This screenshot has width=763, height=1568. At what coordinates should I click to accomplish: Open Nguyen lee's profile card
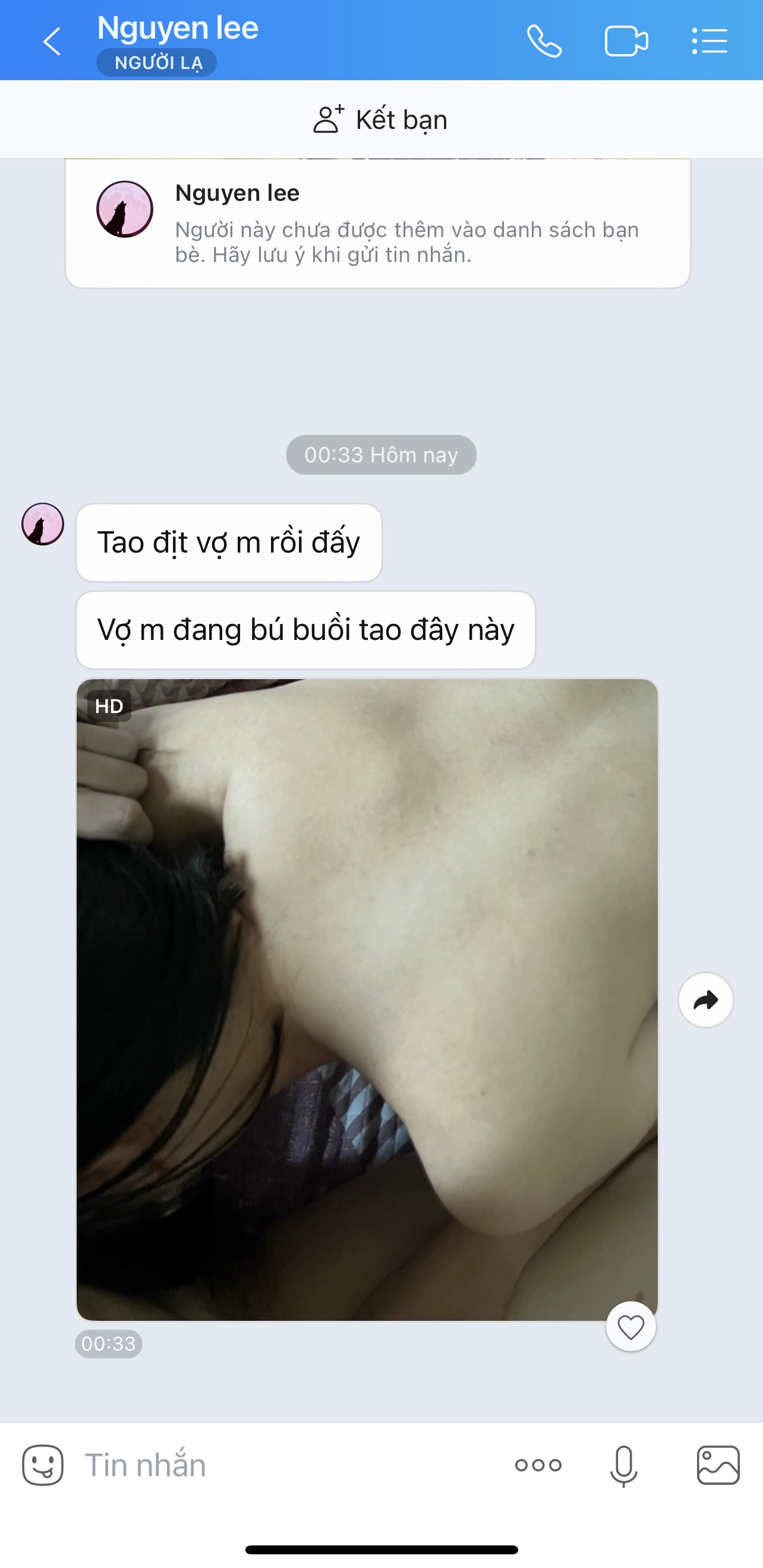pos(377,223)
